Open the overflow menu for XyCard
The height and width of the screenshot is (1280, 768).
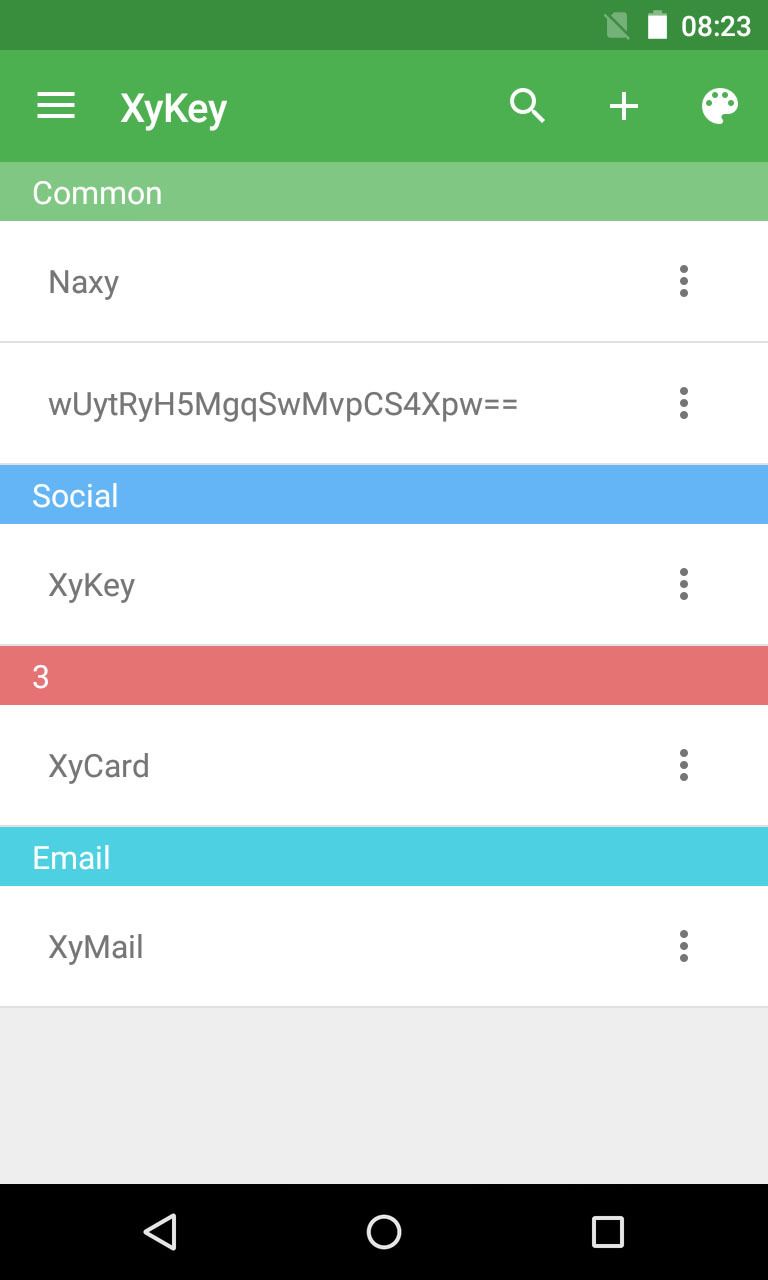tap(684, 765)
